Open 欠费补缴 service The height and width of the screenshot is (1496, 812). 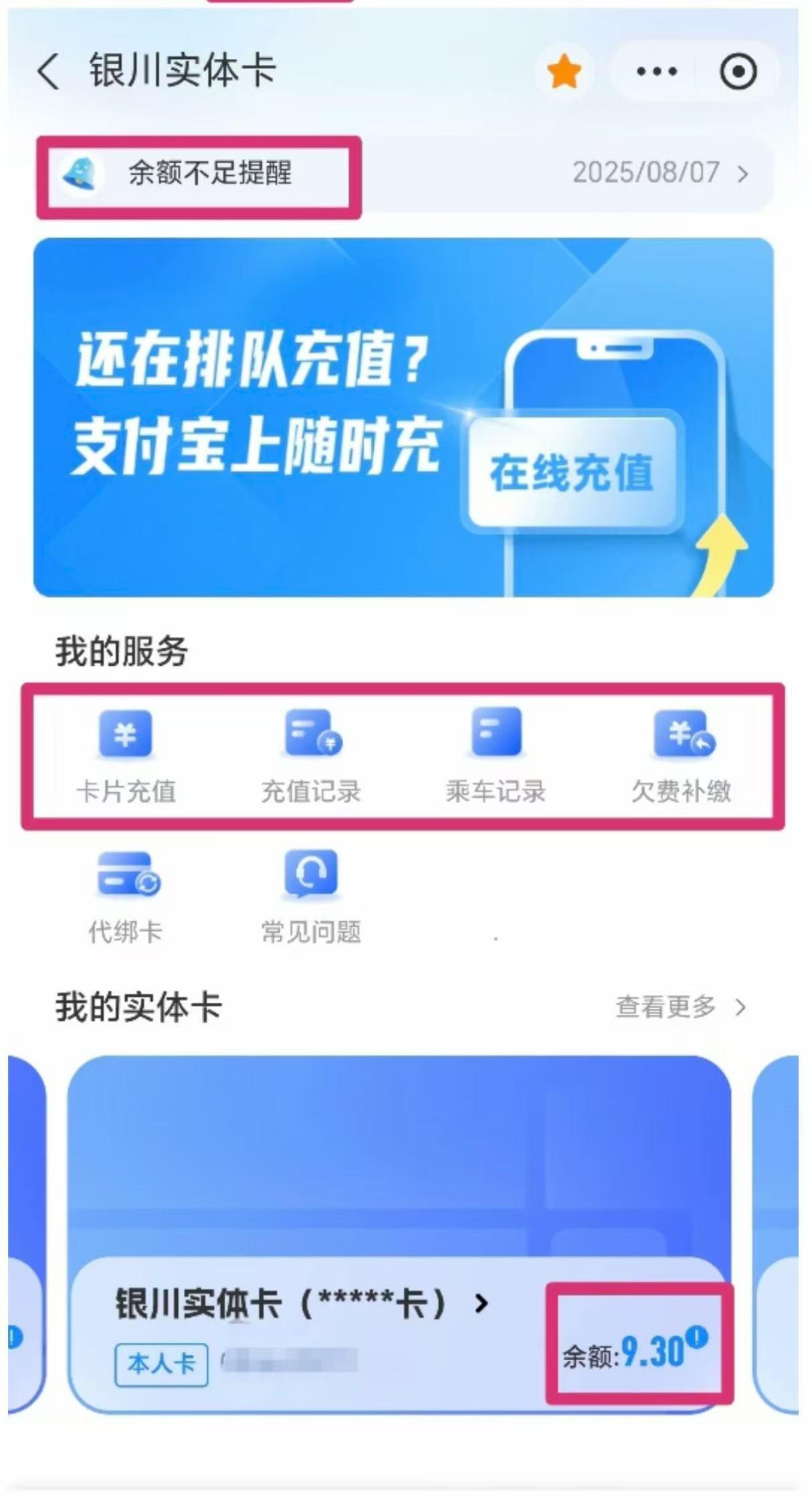tap(682, 755)
